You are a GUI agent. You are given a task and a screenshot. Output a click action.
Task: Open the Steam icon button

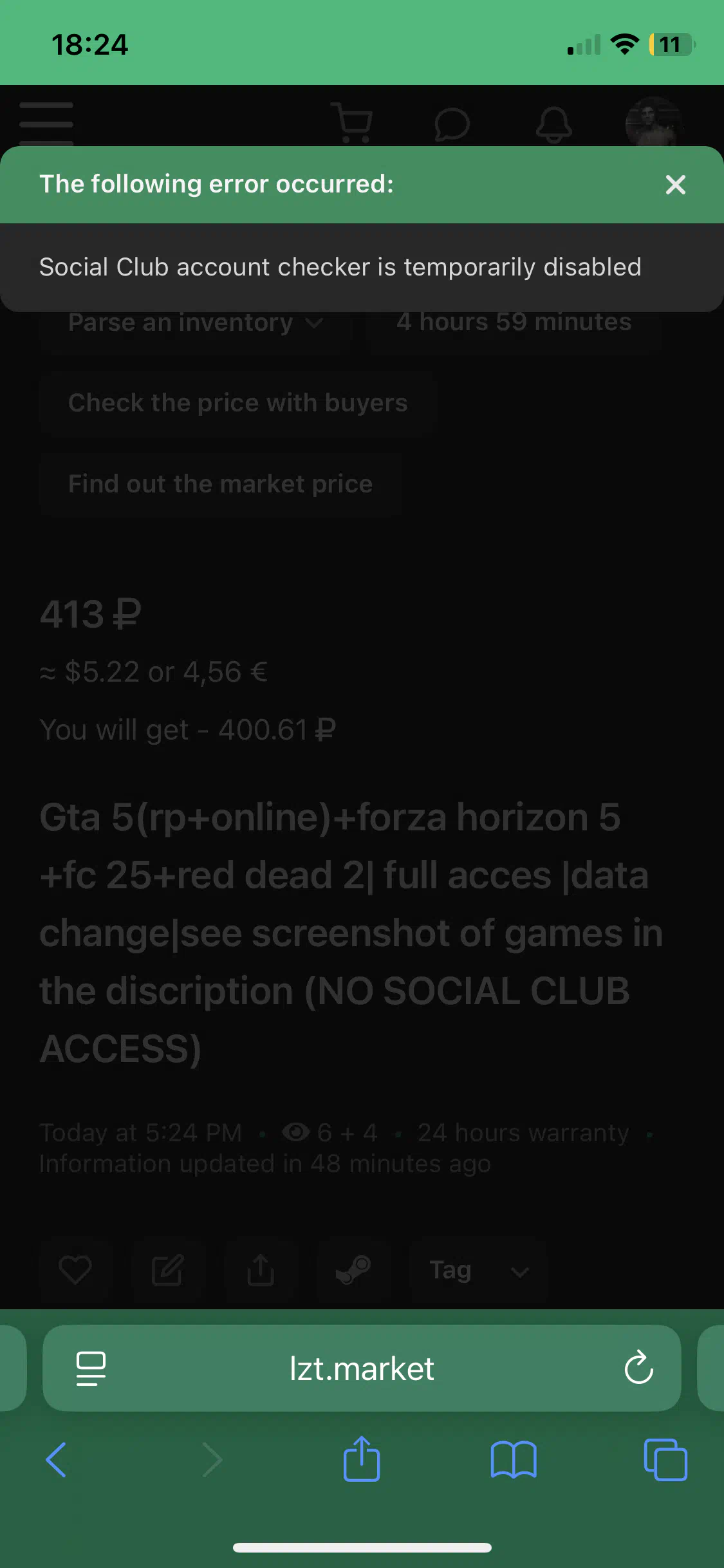353,1271
